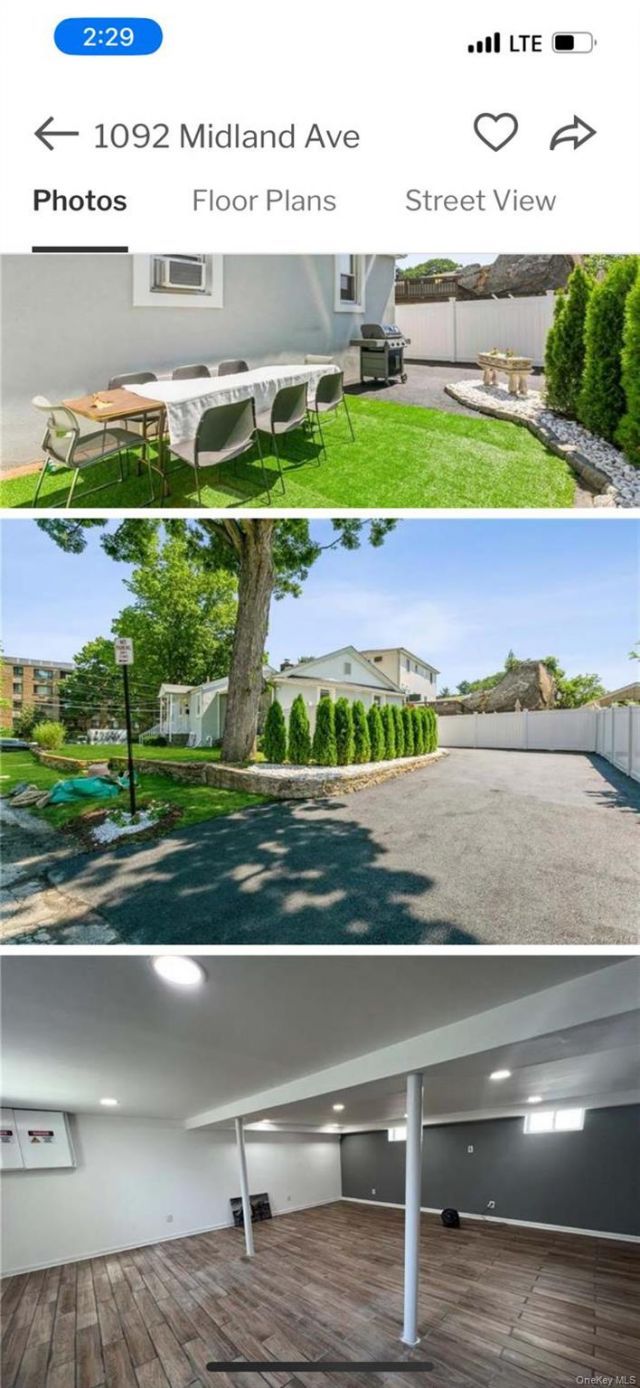Select the Photos tab
640x1388 pixels.
point(80,201)
